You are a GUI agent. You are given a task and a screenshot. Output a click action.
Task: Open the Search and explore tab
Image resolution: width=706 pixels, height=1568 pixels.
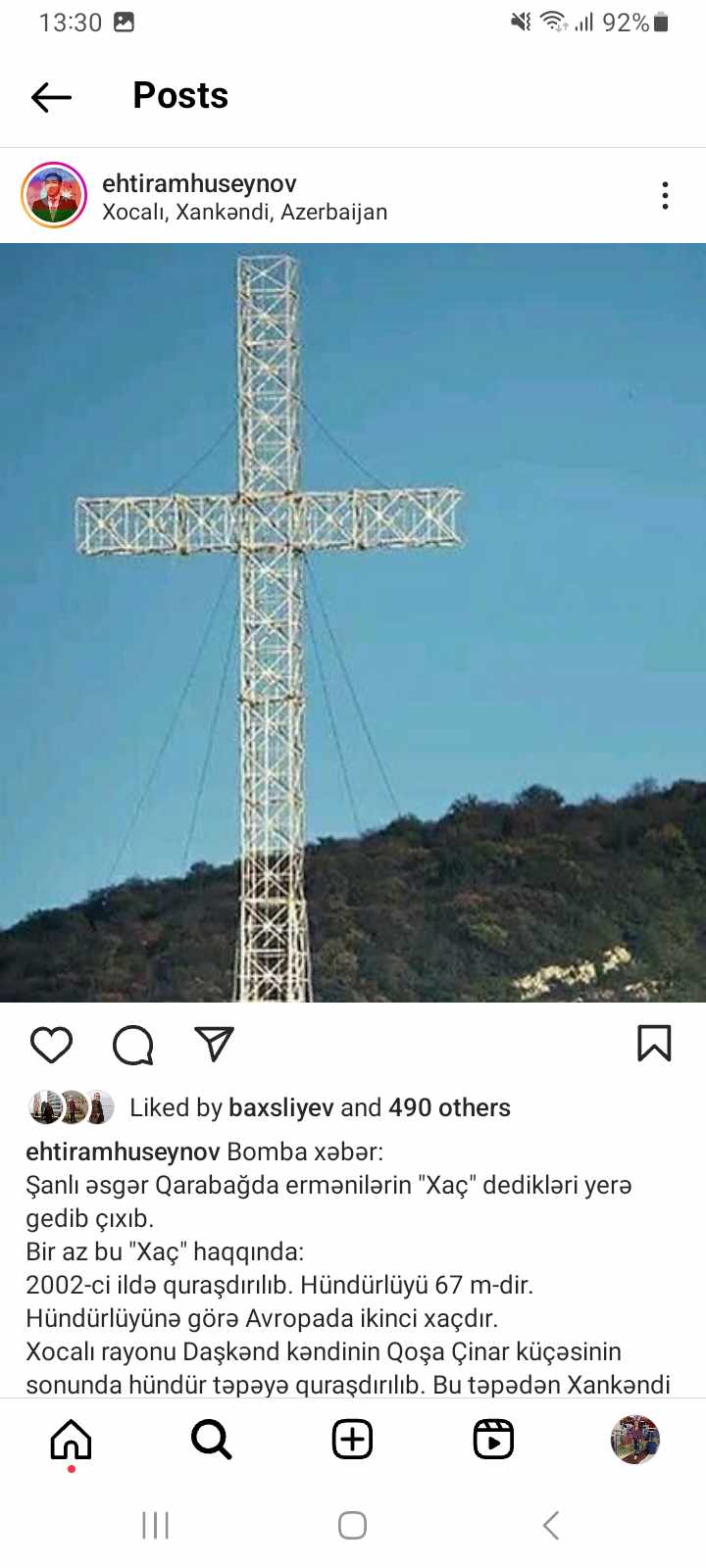[211, 1440]
